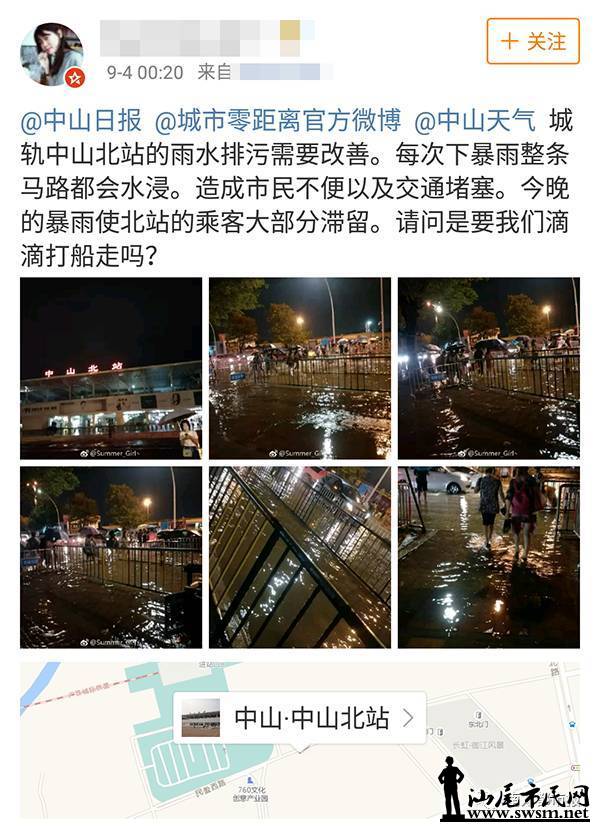Open photo of pedestrians walking through water
600x827 pixels.
pos(488,556)
